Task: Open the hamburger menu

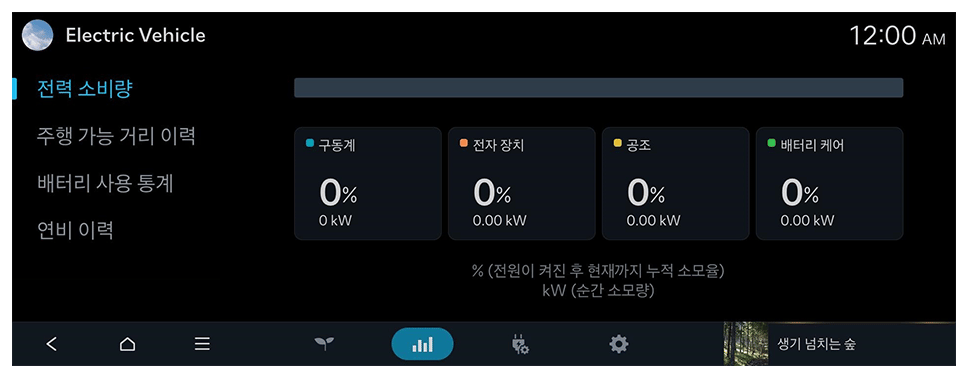Action: tap(202, 344)
